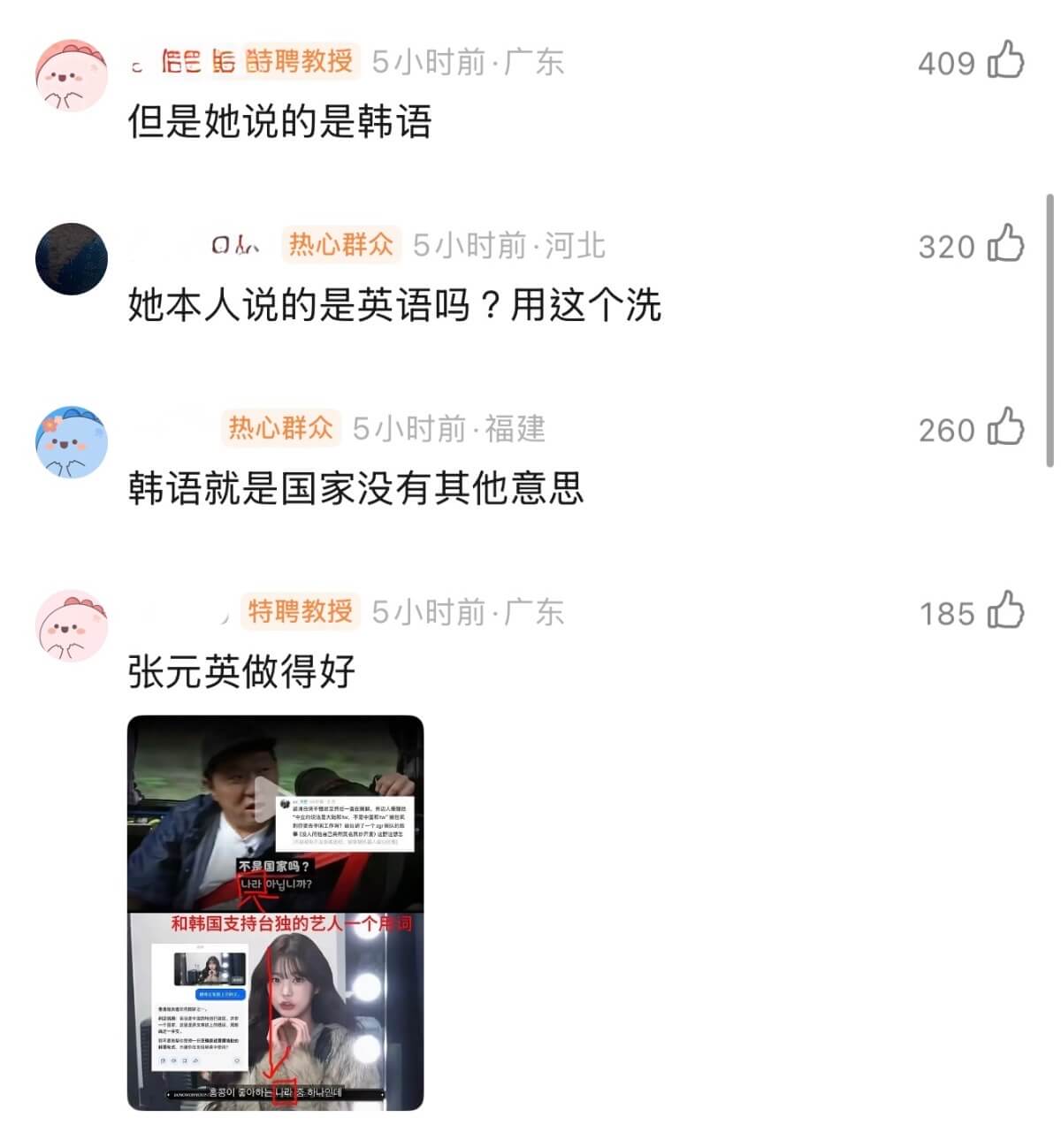Like the comment "张元英做得好"
The width and height of the screenshot is (1061, 1148).
[1005, 611]
